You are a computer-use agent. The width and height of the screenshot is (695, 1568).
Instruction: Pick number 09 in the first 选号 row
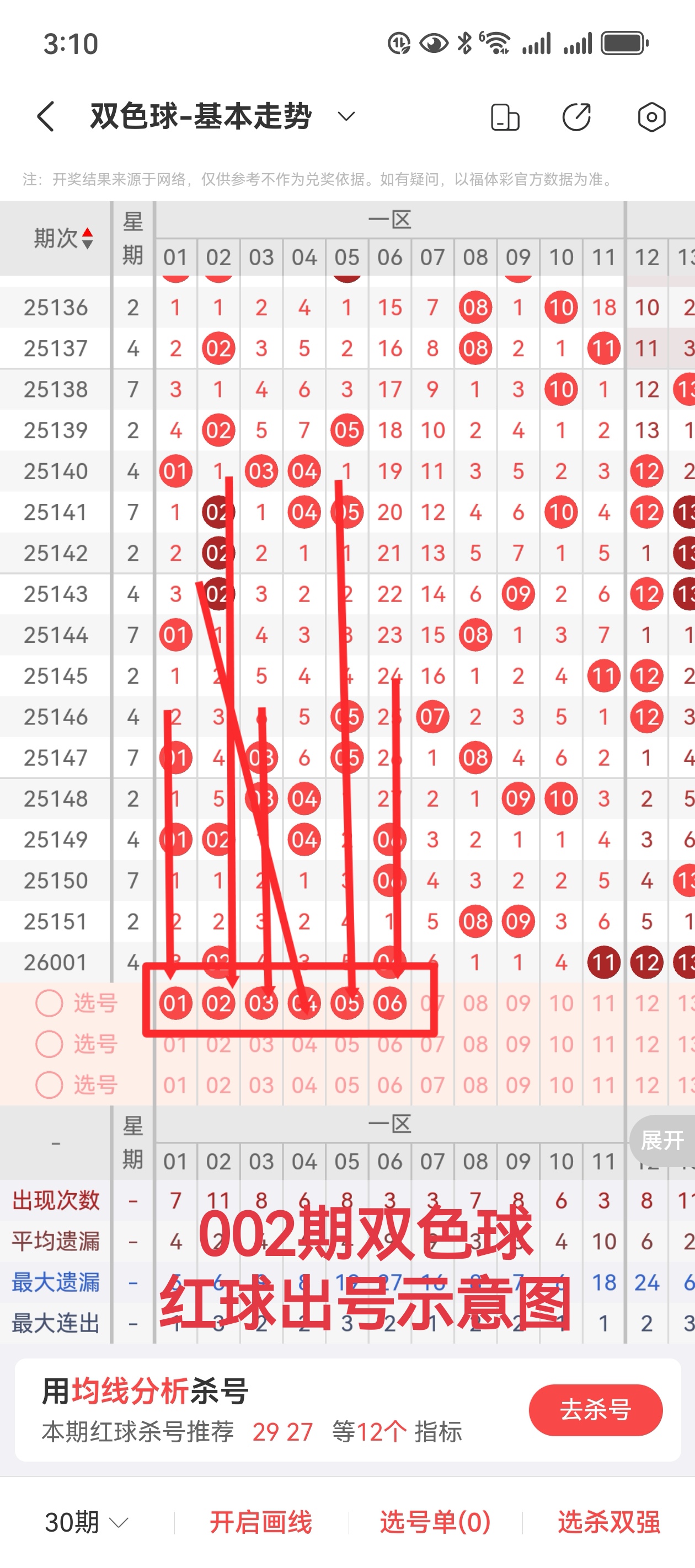click(x=518, y=1003)
